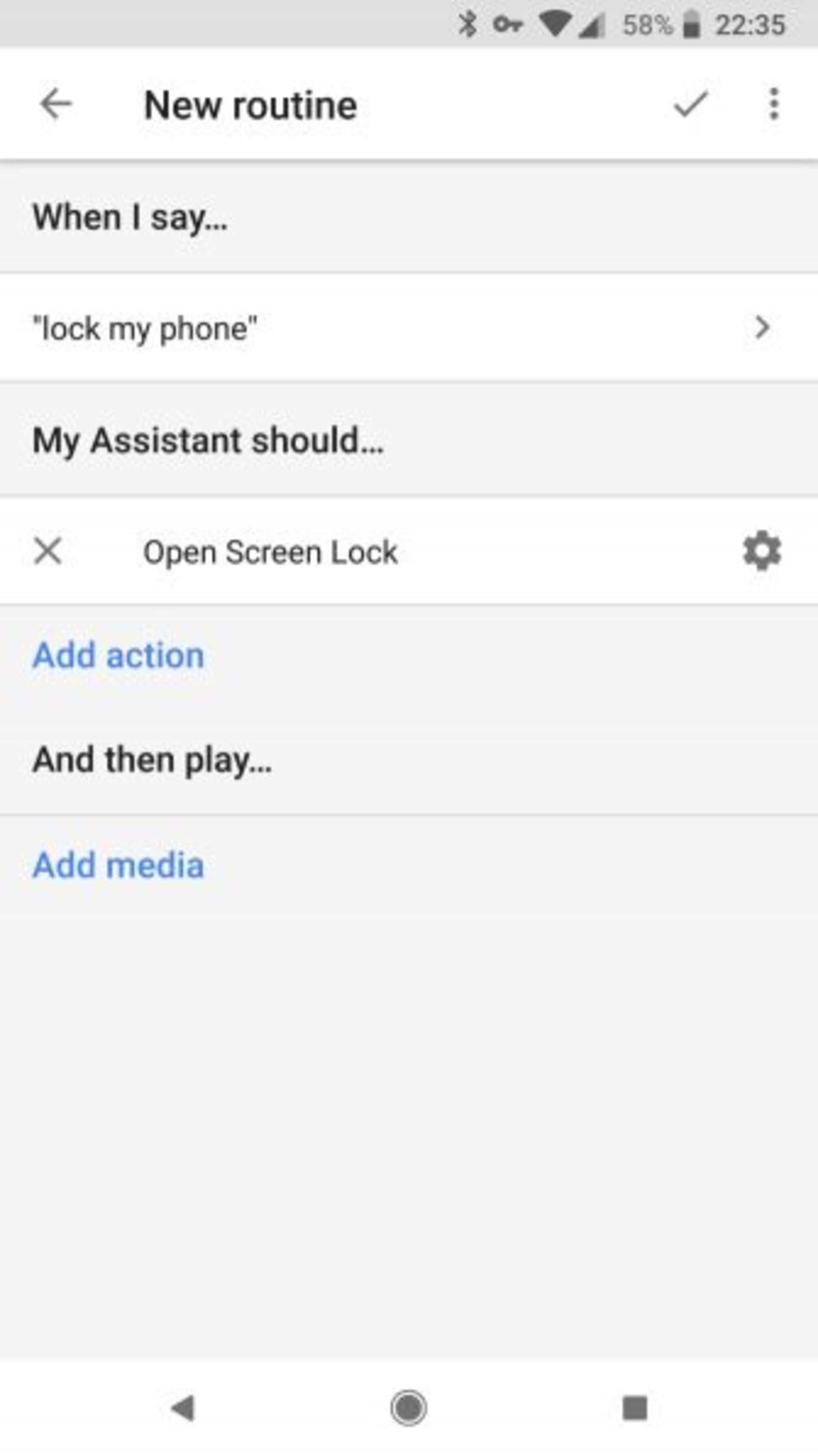
Task: Remove the Open Screen Lock action
Action: (x=48, y=551)
